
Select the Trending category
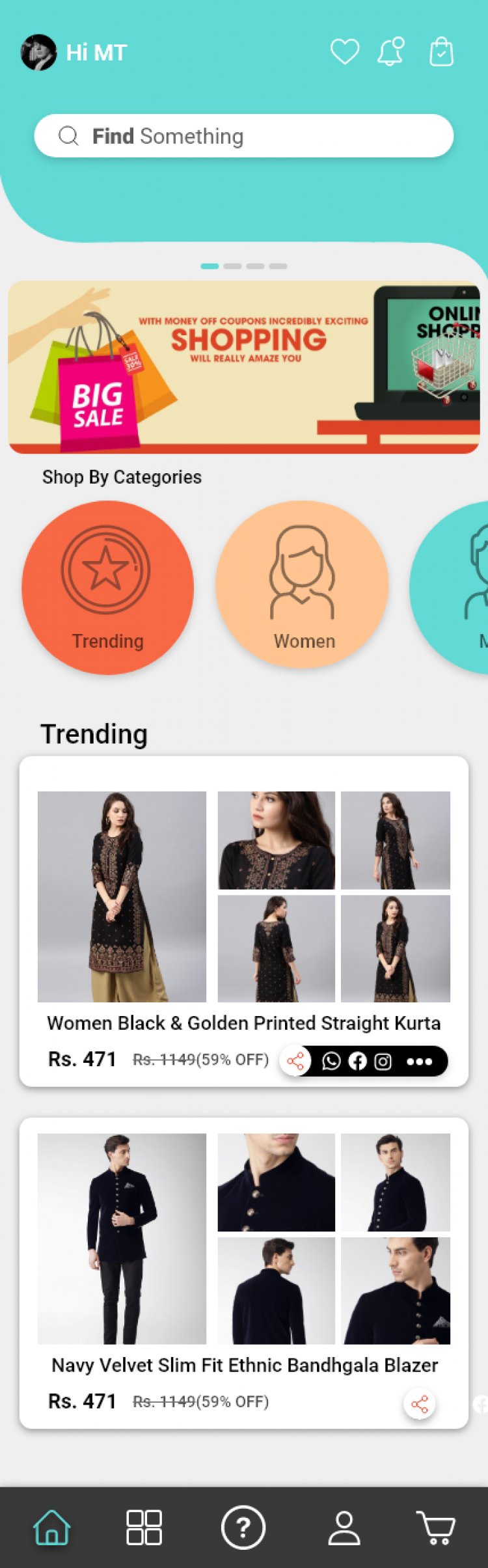[x=107, y=587]
